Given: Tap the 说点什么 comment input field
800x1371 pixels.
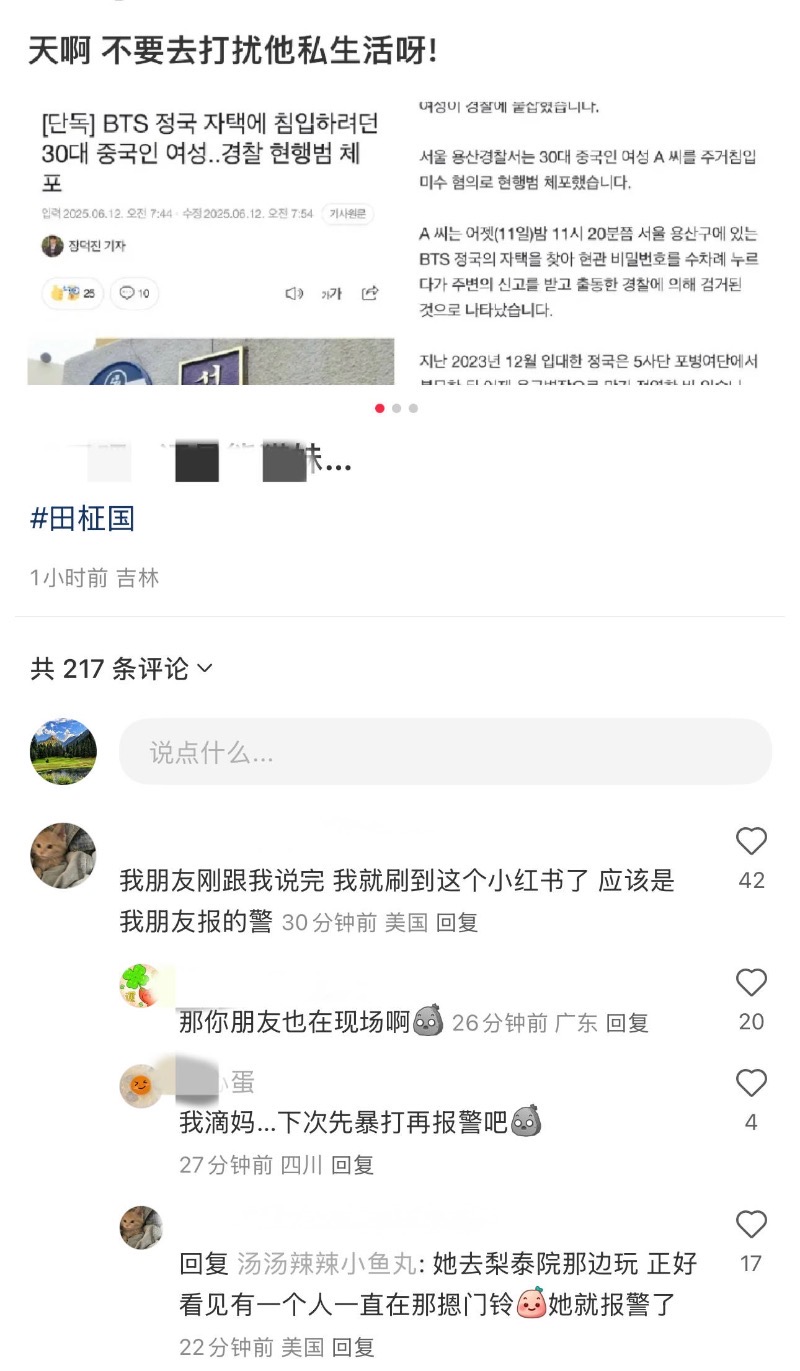Looking at the screenshot, I should pos(445,752).
